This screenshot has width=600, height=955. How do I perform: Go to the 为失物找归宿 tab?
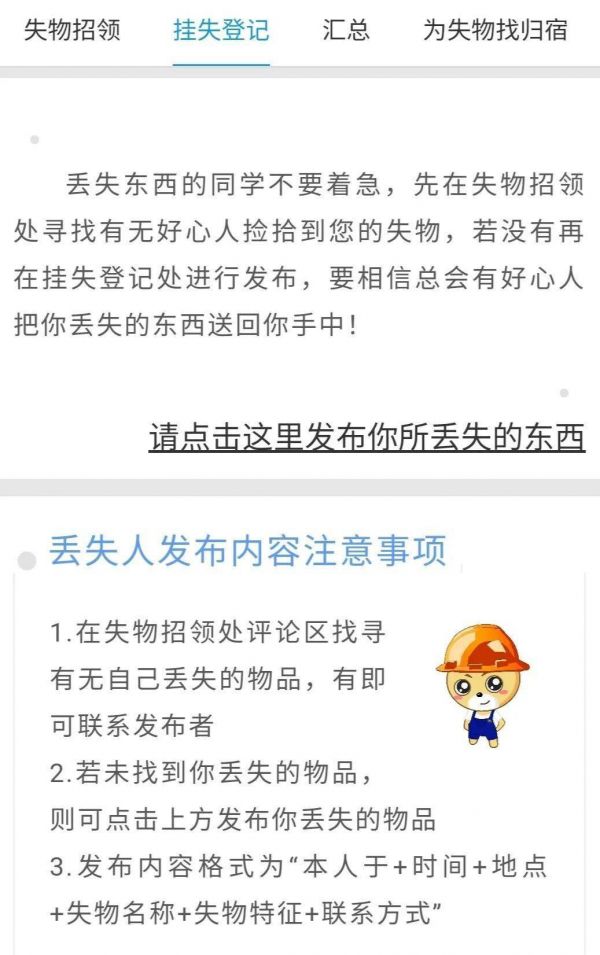495,30
